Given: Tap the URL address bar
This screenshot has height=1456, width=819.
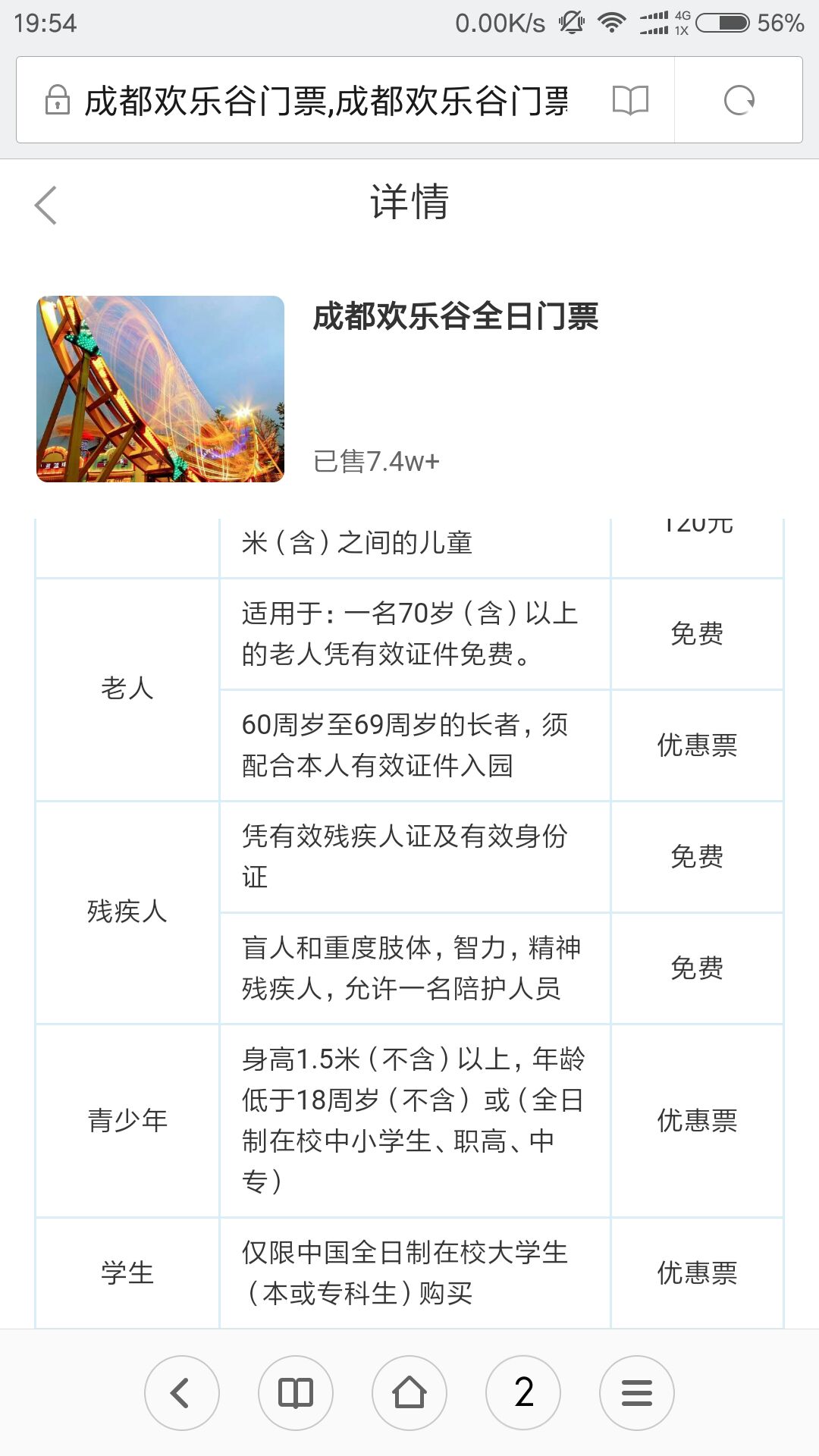Looking at the screenshot, I should pyautogui.click(x=326, y=100).
